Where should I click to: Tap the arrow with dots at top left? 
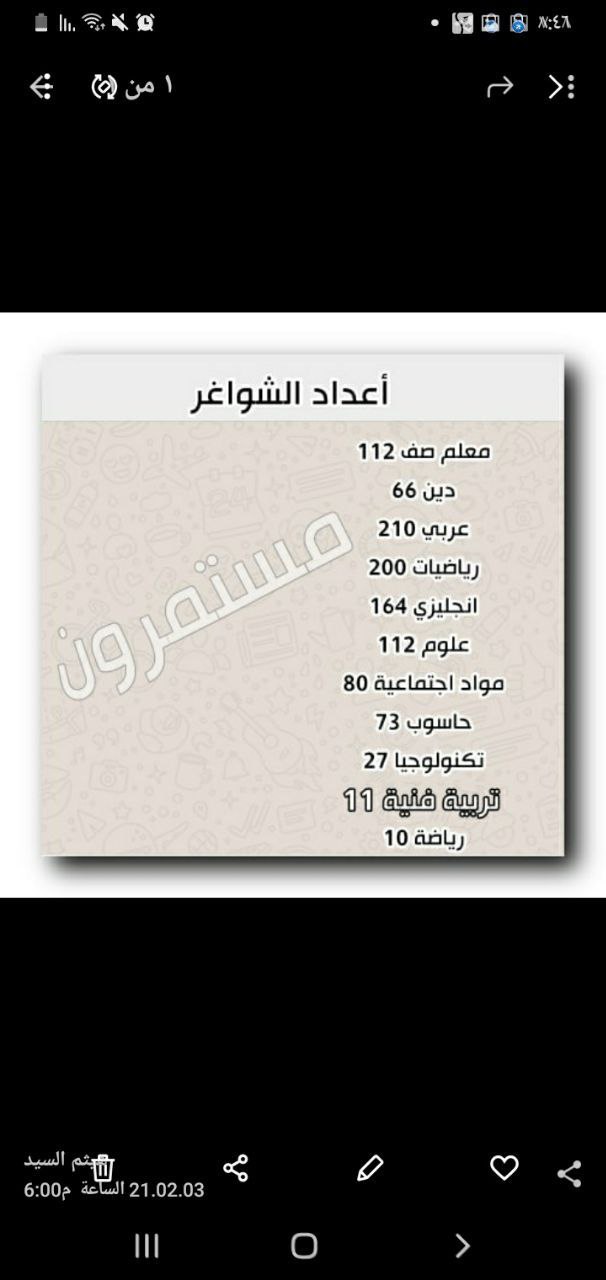pos(41,87)
